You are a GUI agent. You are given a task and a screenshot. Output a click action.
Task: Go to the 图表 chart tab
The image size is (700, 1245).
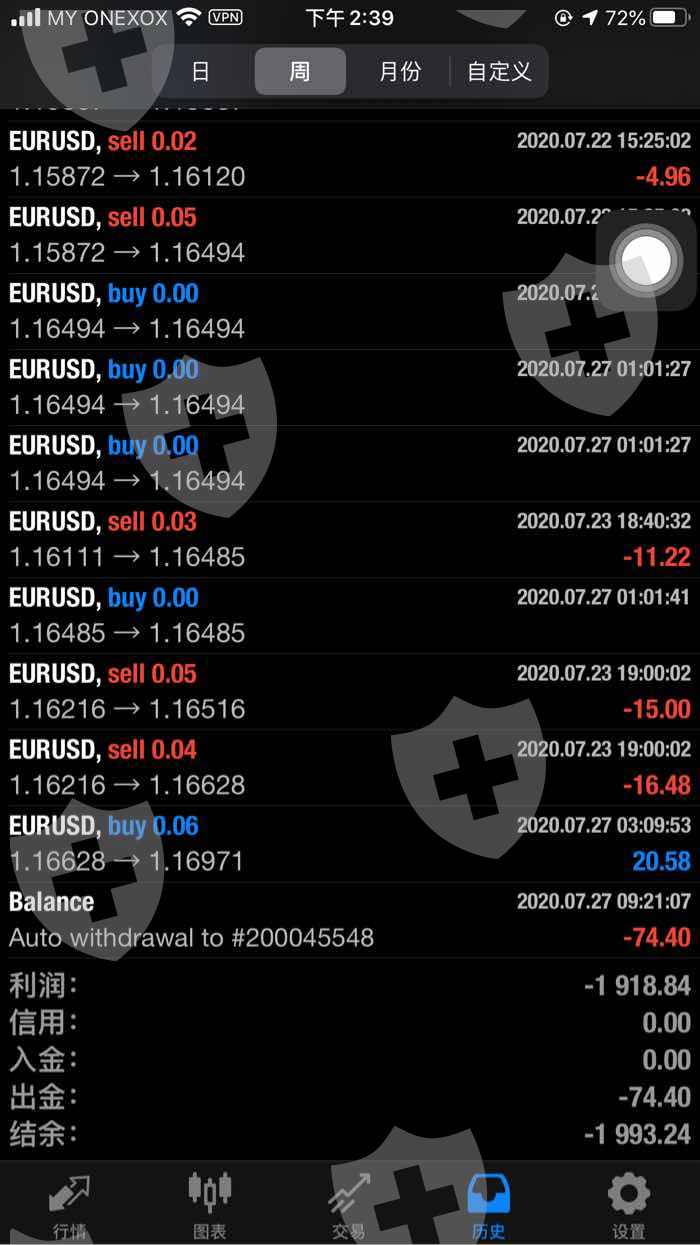(x=209, y=1204)
